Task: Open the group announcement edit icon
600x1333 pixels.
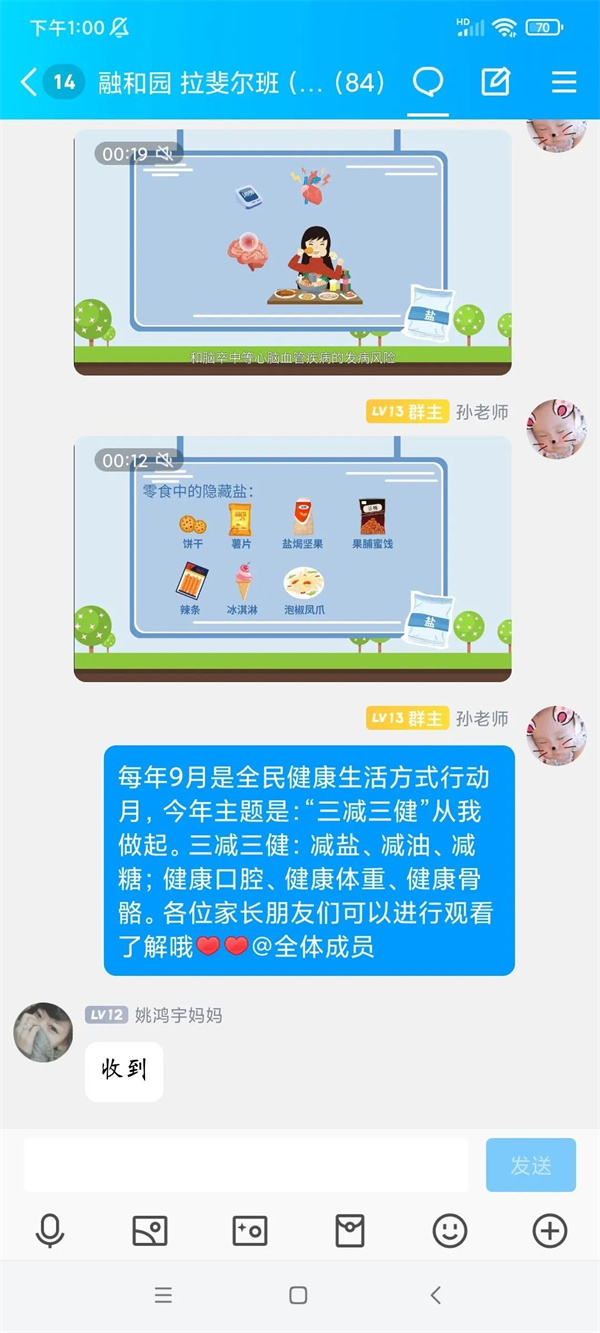Action: click(496, 82)
